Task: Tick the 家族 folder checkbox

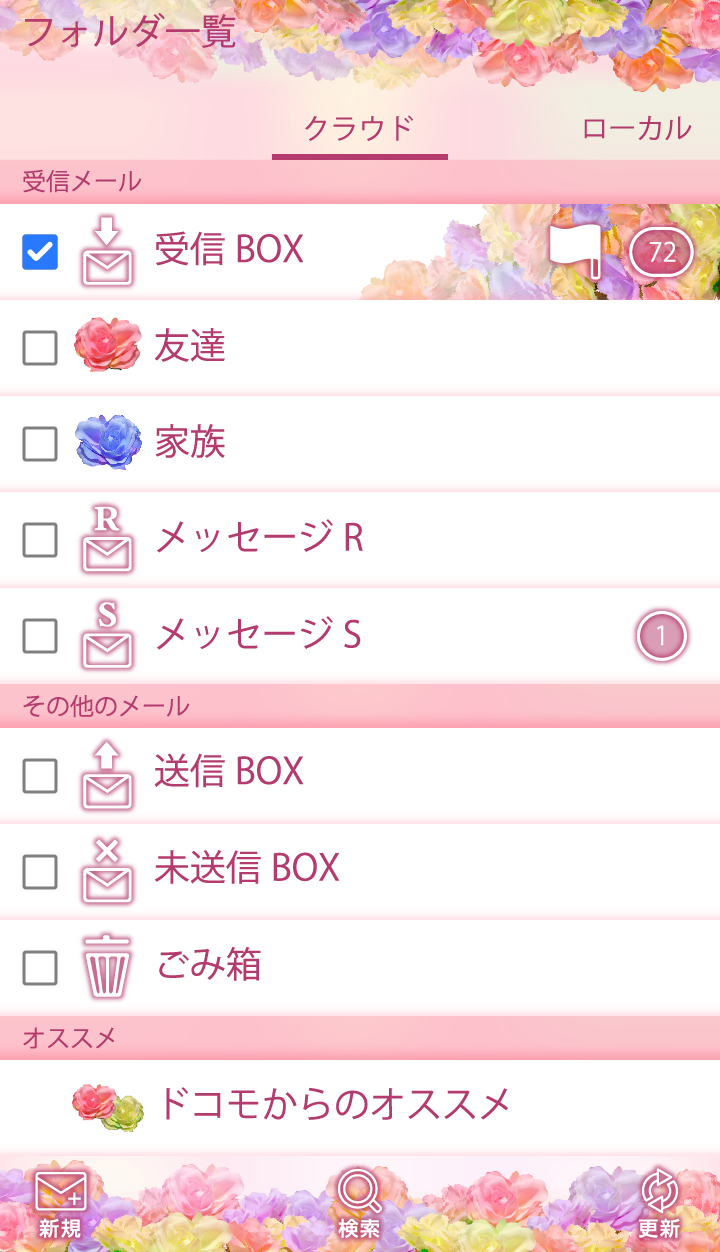Action: (40, 443)
